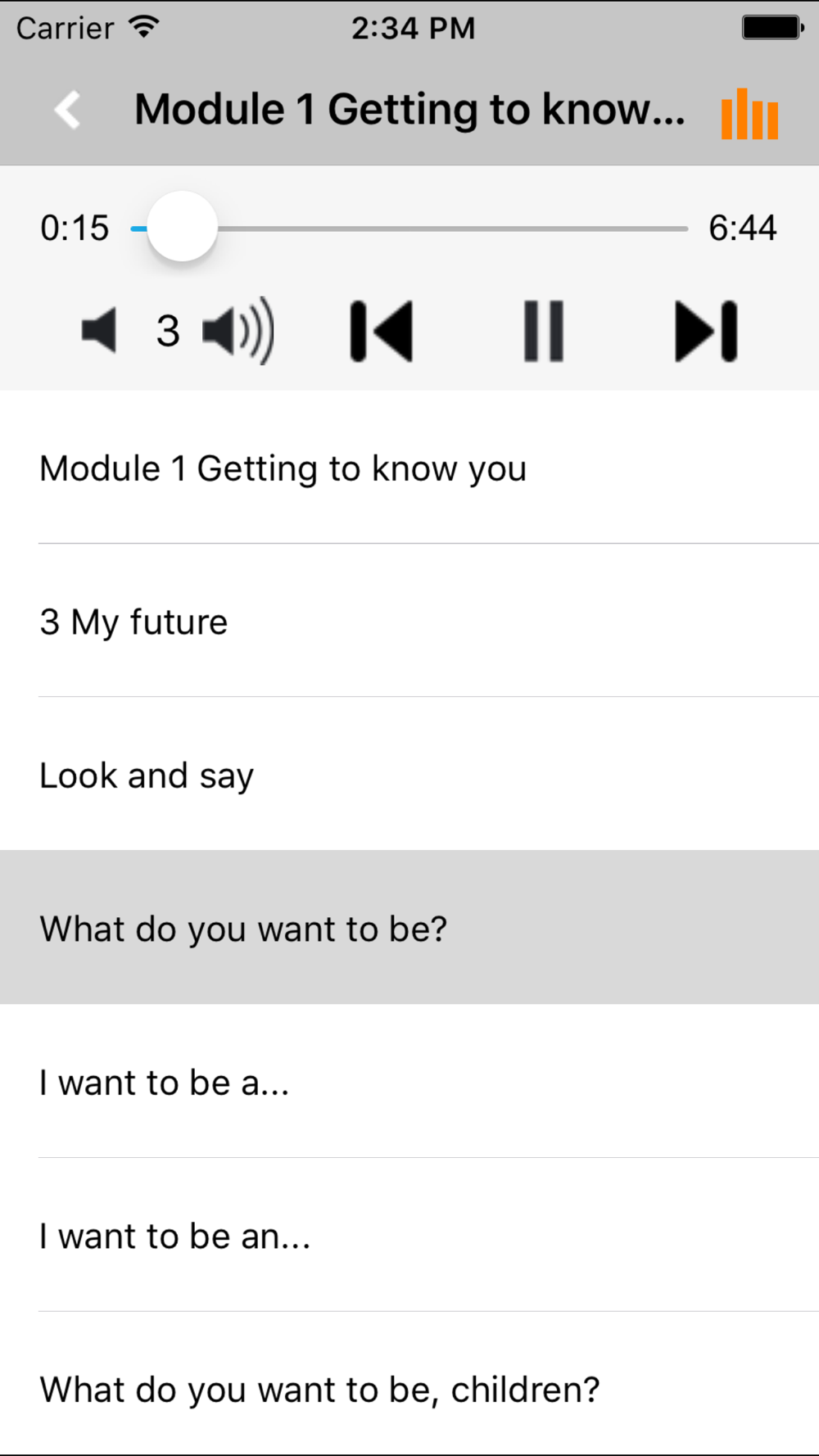Pause the audio playback
This screenshot has height=1456, width=819.
[544, 331]
